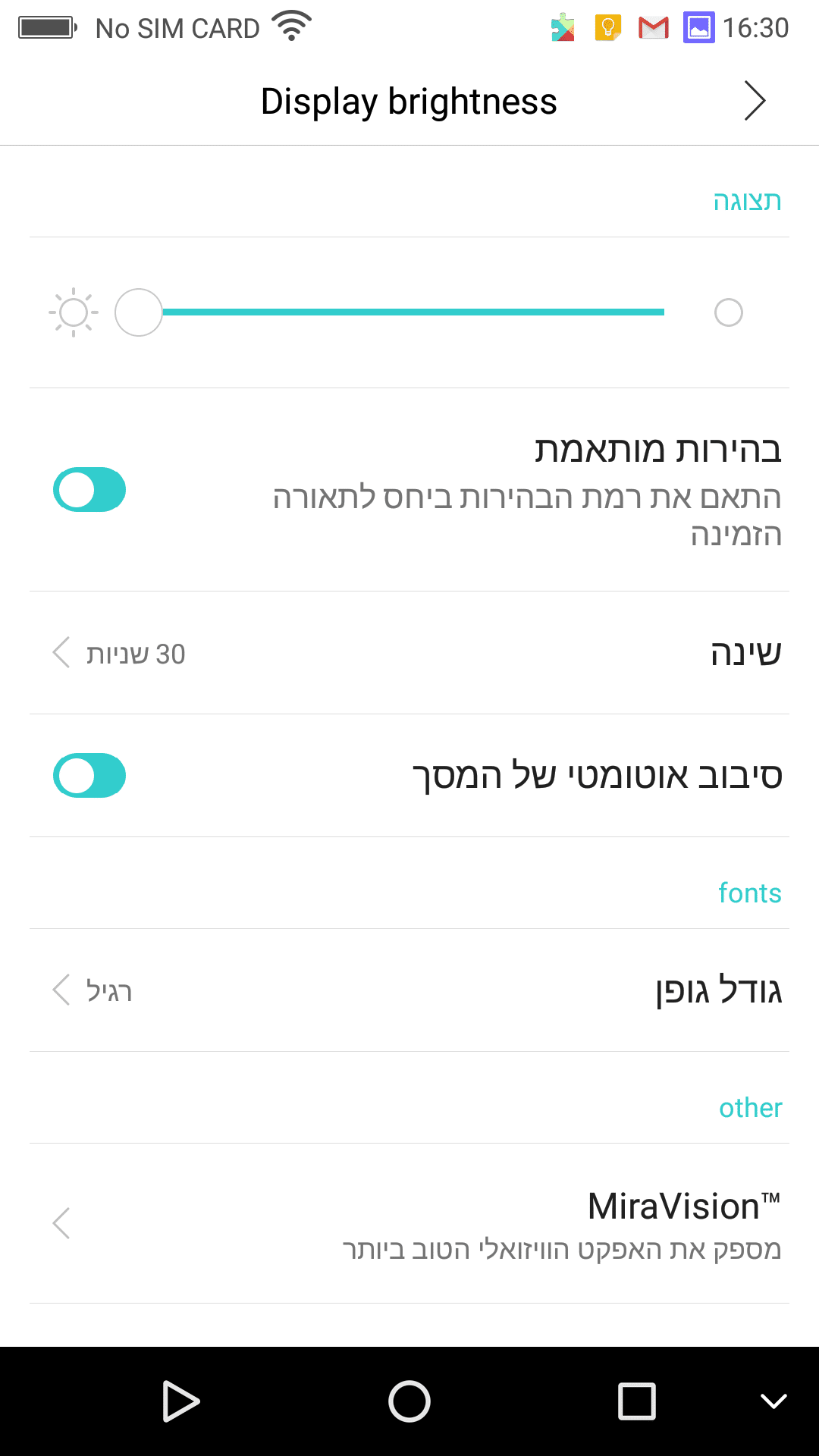
Task: Open MiraVision settings
Action: click(409, 1223)
